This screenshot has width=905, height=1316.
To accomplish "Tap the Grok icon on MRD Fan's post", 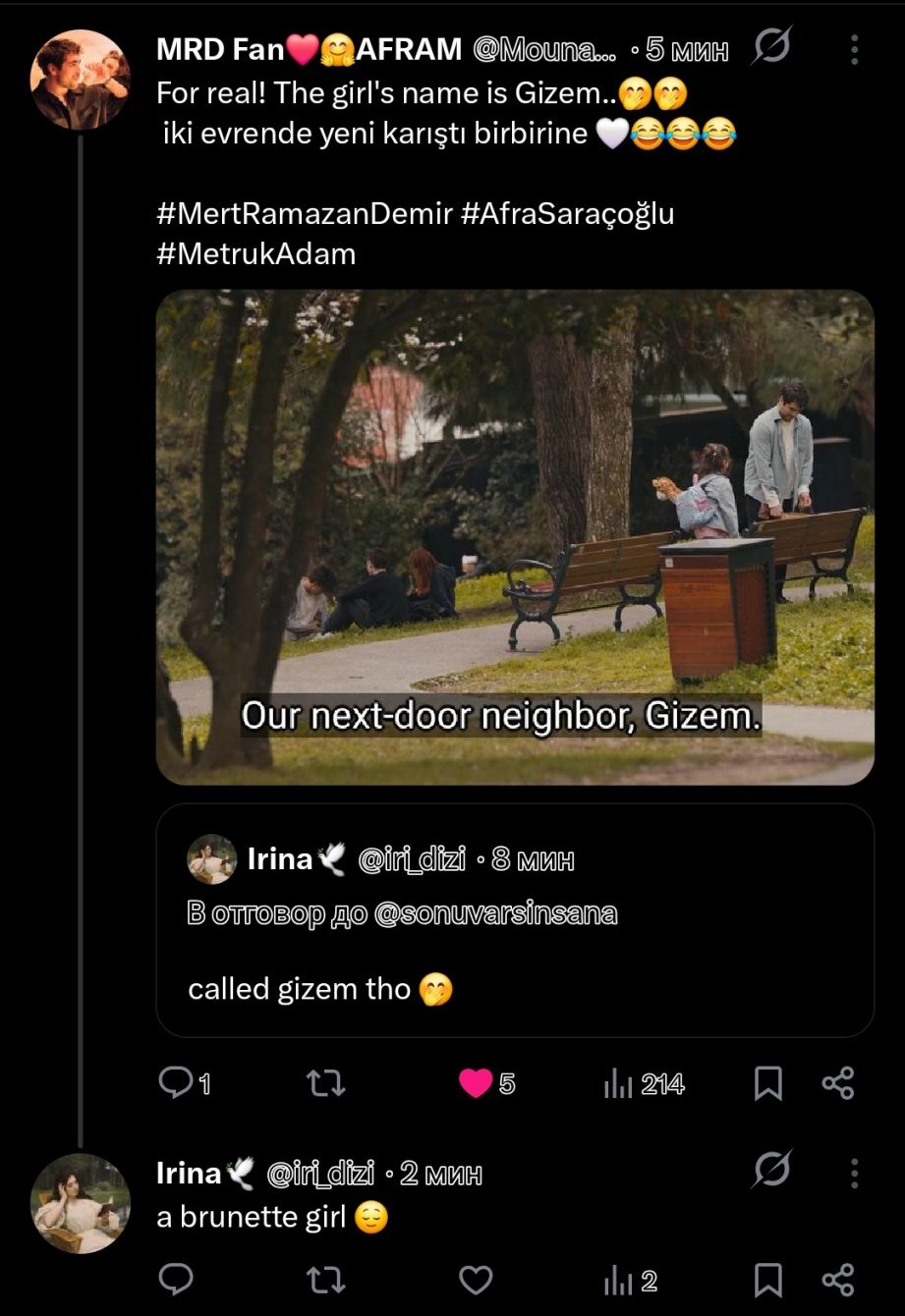I will coord(771,46).
